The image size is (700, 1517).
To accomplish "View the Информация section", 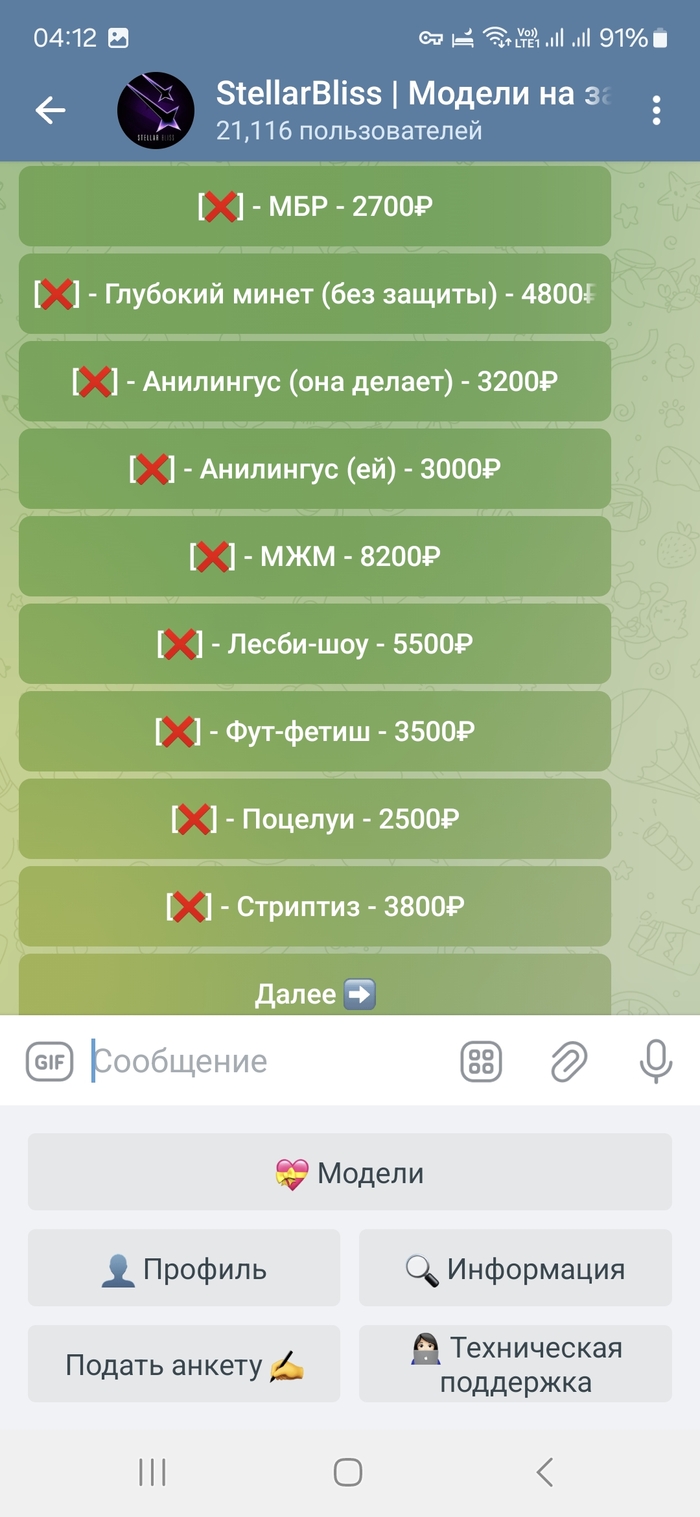I will tap(515, 1268).
